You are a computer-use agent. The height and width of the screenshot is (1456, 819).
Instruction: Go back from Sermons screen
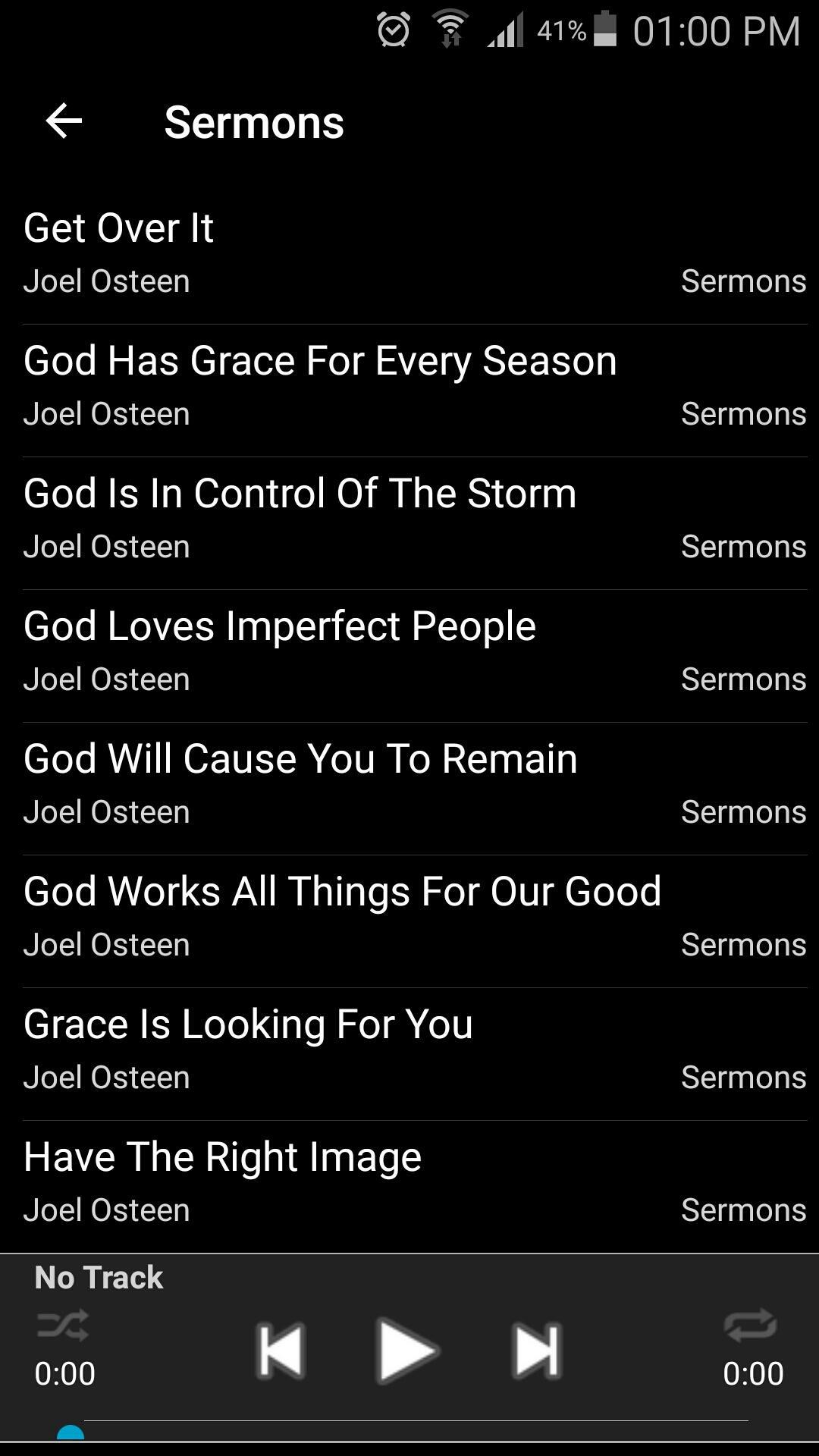(64, 121)
